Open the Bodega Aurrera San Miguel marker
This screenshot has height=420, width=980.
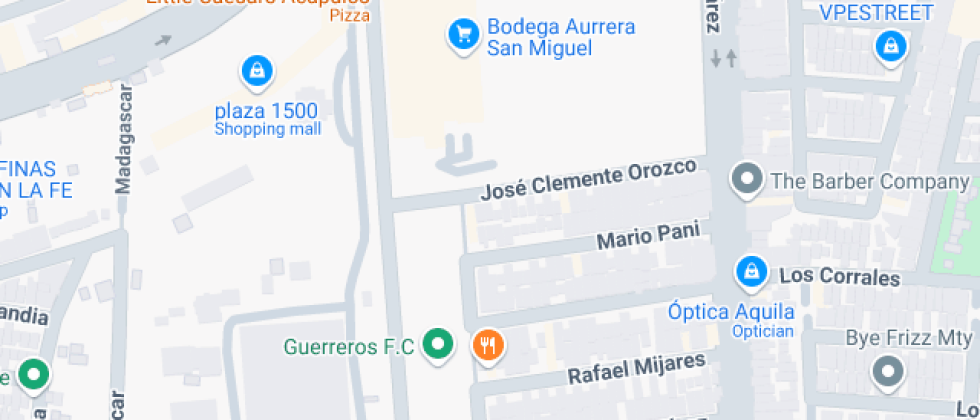[x=461, y=36]
